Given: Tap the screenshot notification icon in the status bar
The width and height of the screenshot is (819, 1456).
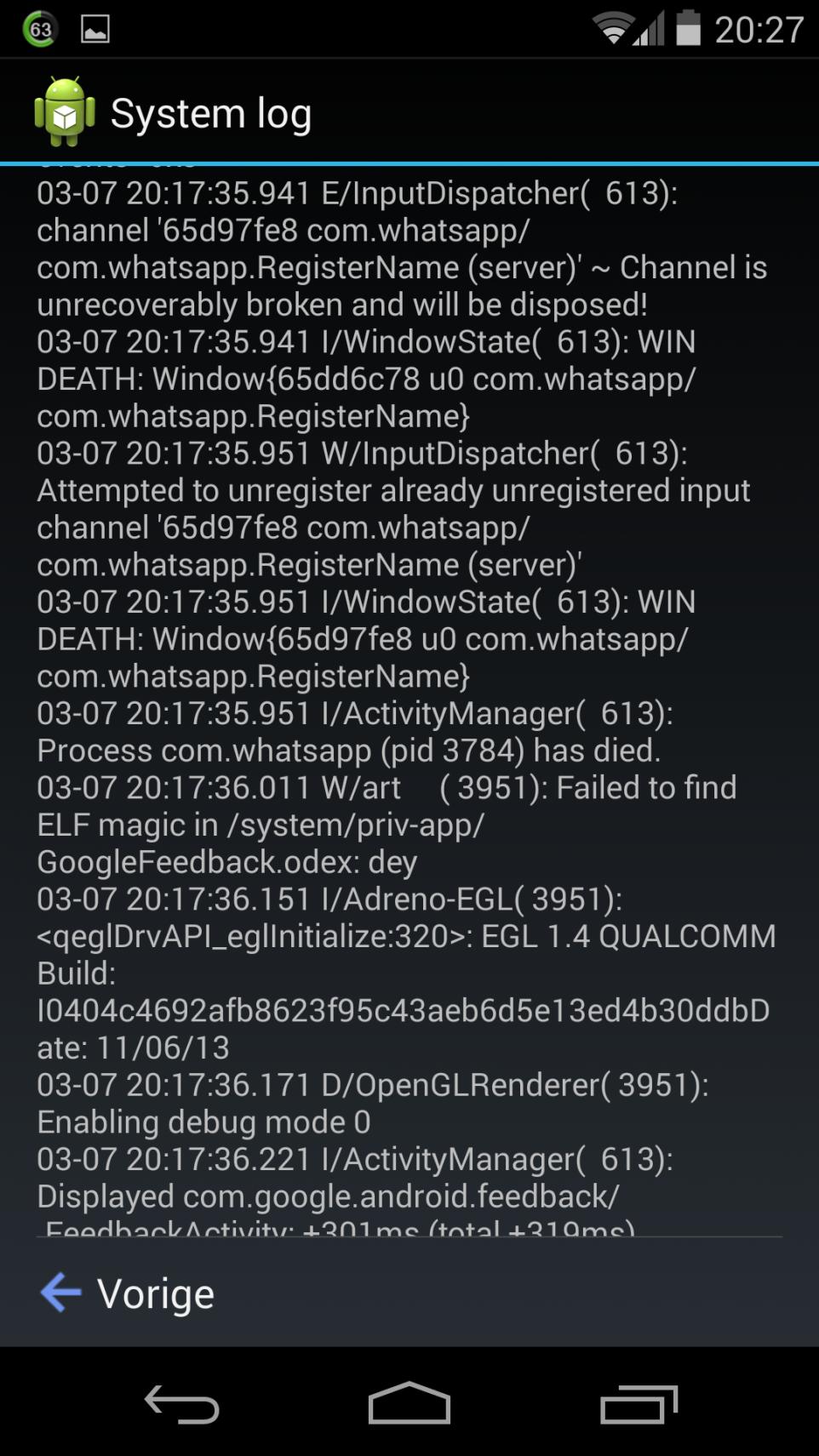Looking at the screenshot, I should coord(96,28).
